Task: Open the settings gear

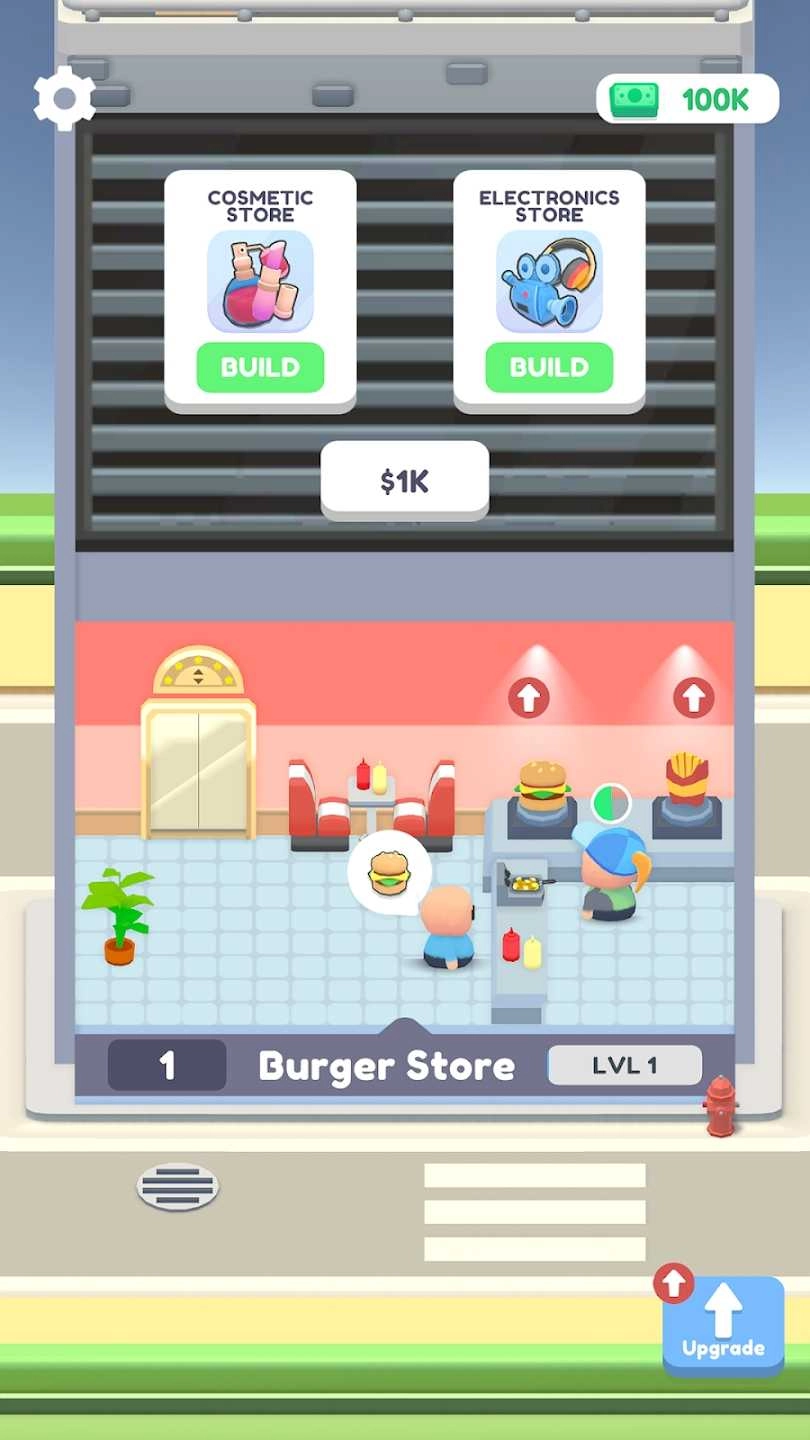Action: point(64,97)
